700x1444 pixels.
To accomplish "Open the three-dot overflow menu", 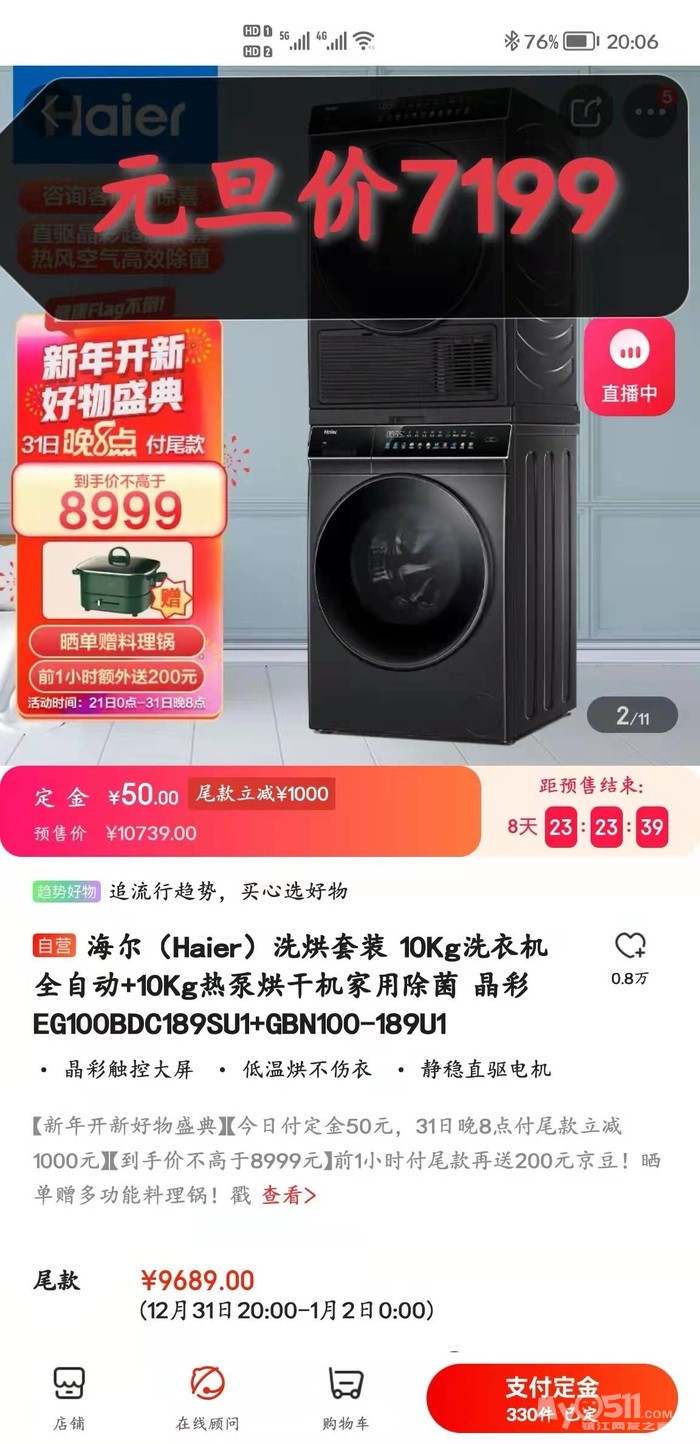I will tap(650, 112).
